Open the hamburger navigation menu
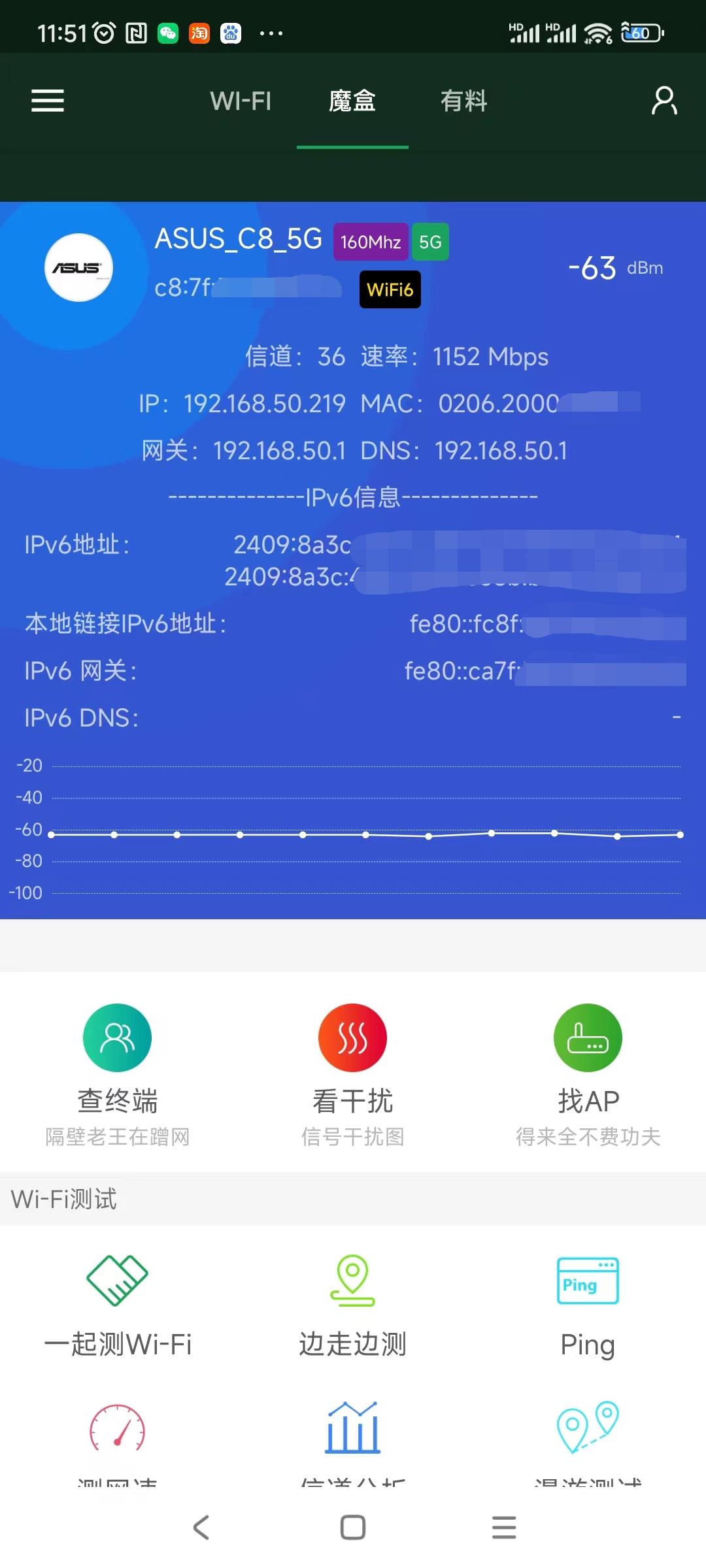The width and height of the screenshot is (706, 1568). [47, 101]
